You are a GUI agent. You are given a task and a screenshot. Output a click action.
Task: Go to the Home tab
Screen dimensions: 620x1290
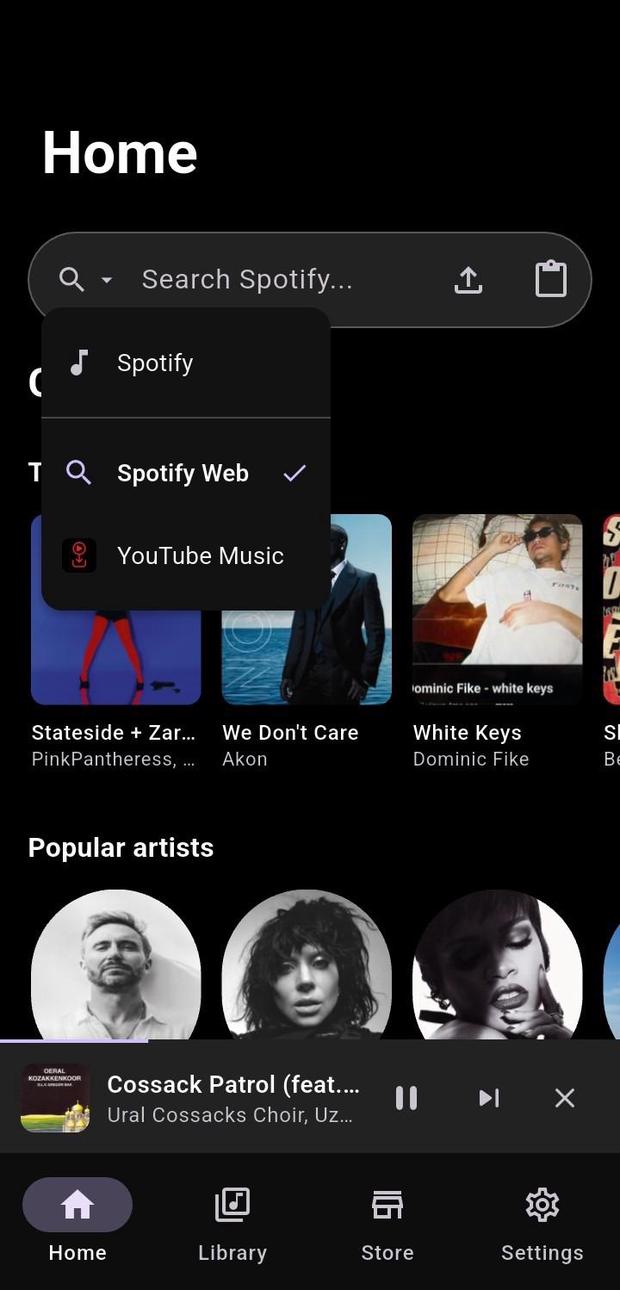pyautogui.click(x=77, y=1220)
